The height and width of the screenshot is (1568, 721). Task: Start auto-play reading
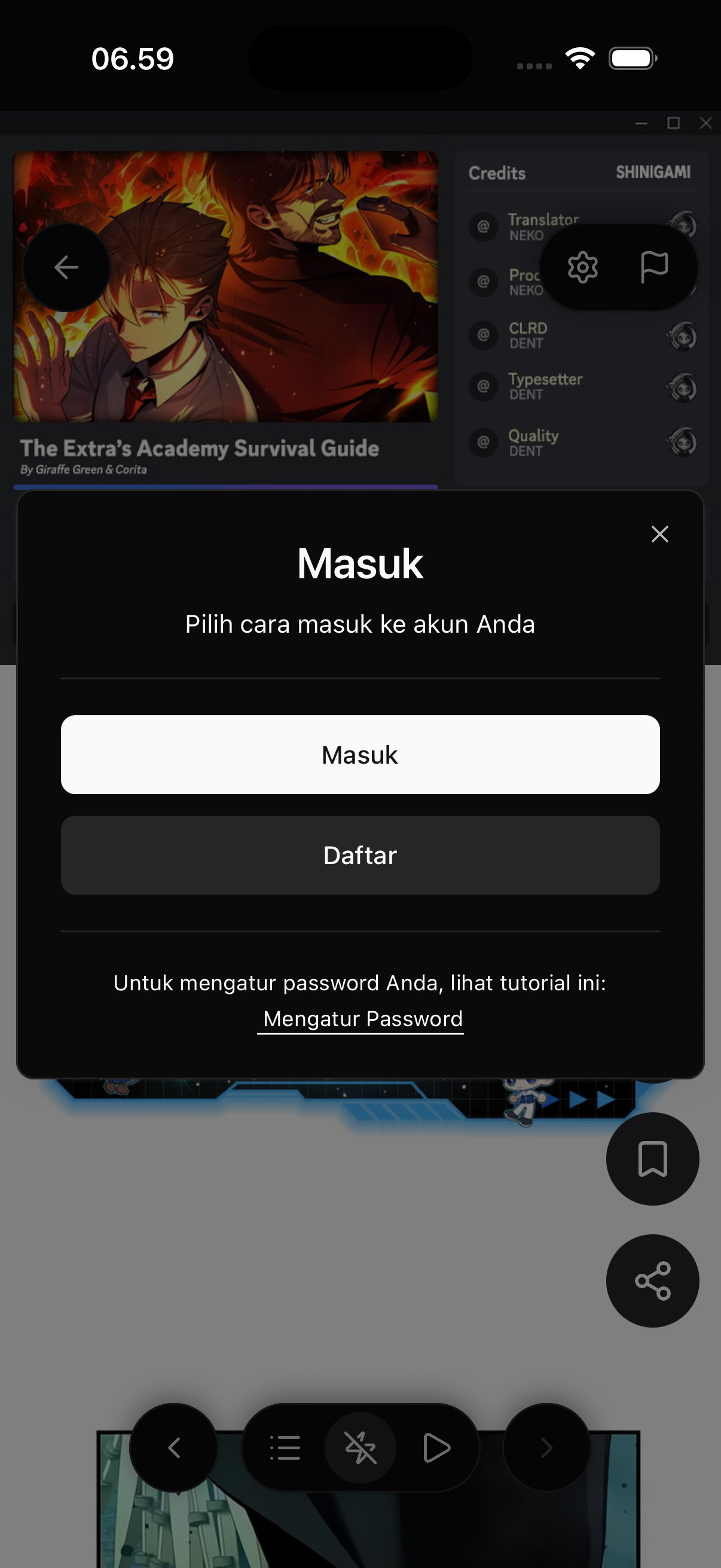click(x=436, y=1447)
